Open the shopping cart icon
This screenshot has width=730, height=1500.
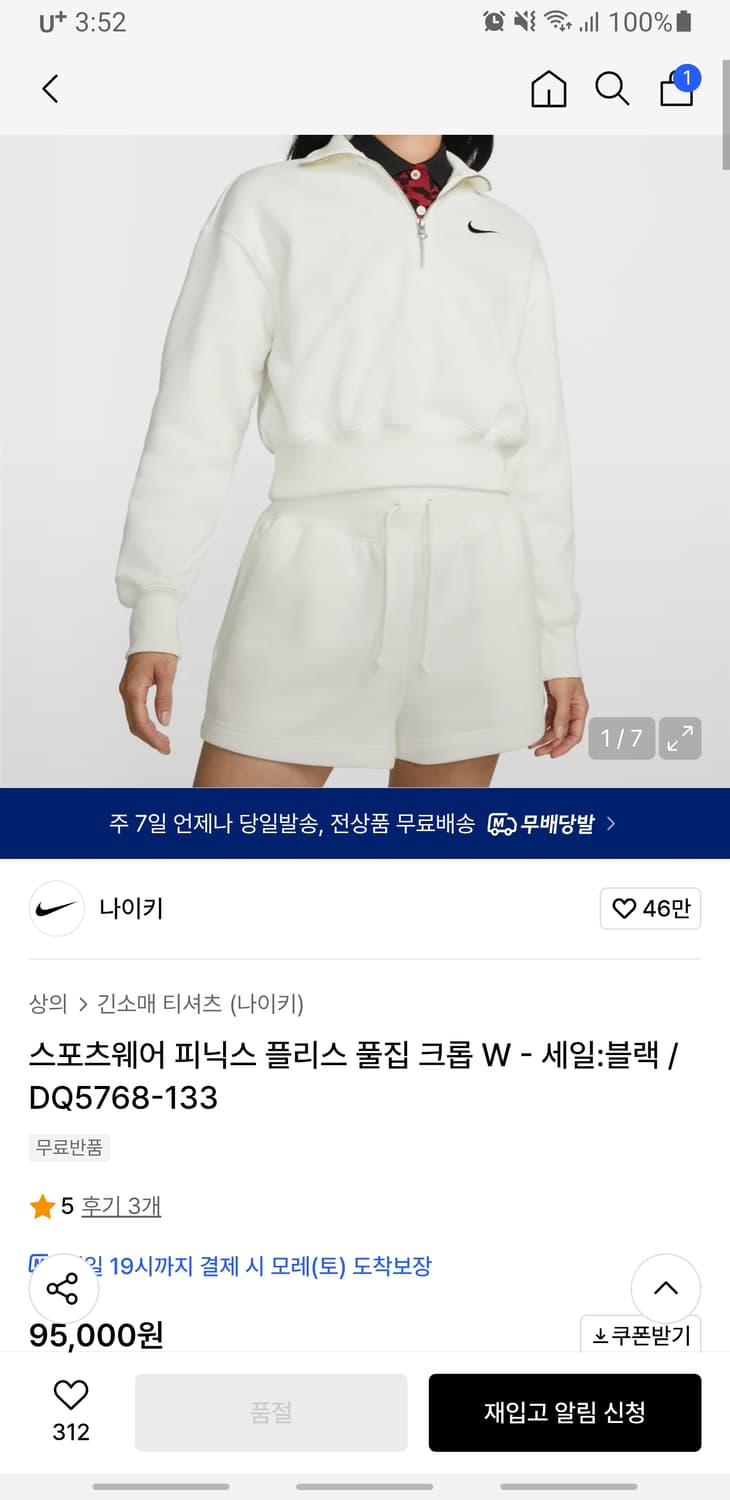[x=676, y=90]
